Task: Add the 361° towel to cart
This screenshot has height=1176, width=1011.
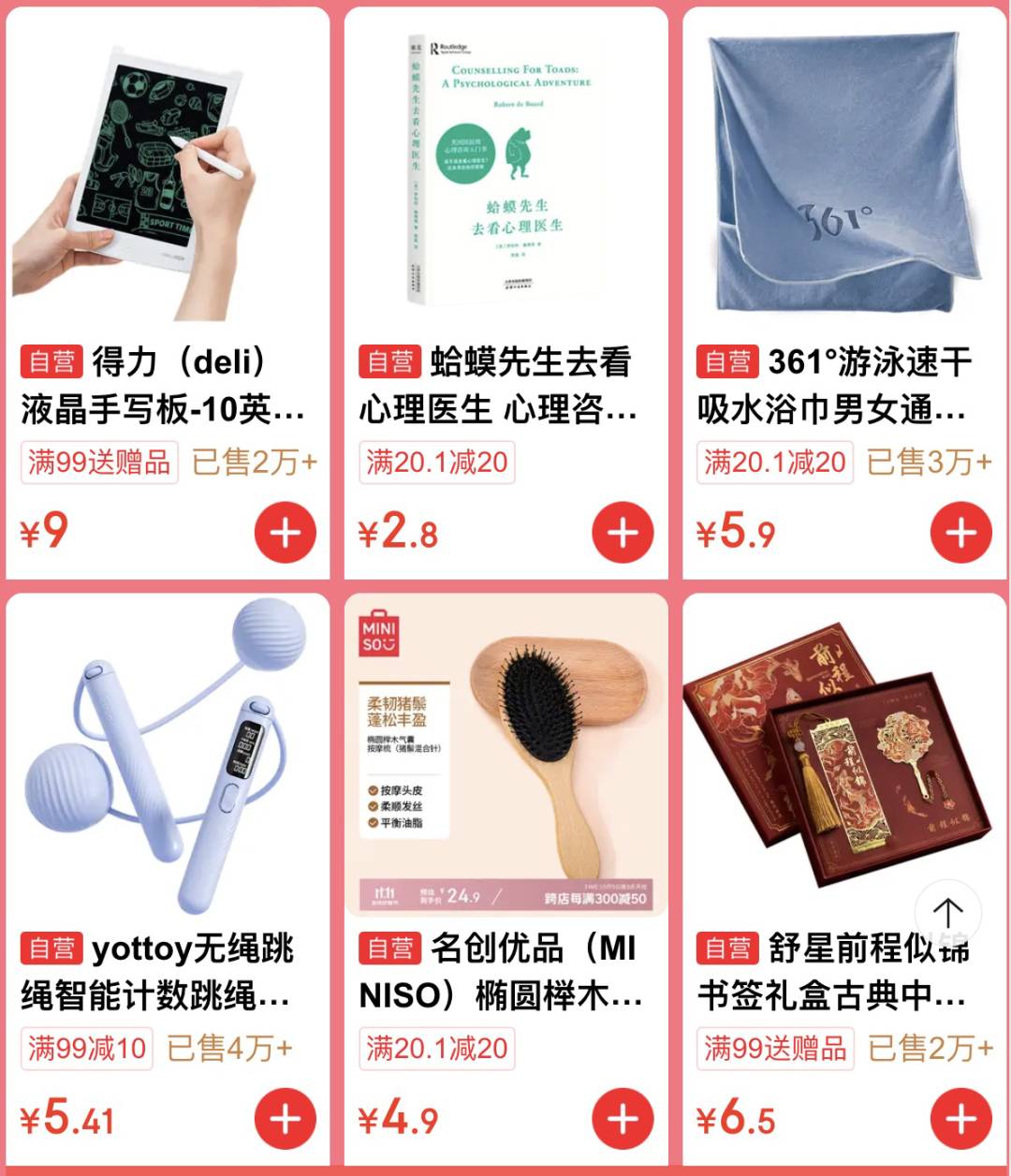Action: click(x=961, y=533)
